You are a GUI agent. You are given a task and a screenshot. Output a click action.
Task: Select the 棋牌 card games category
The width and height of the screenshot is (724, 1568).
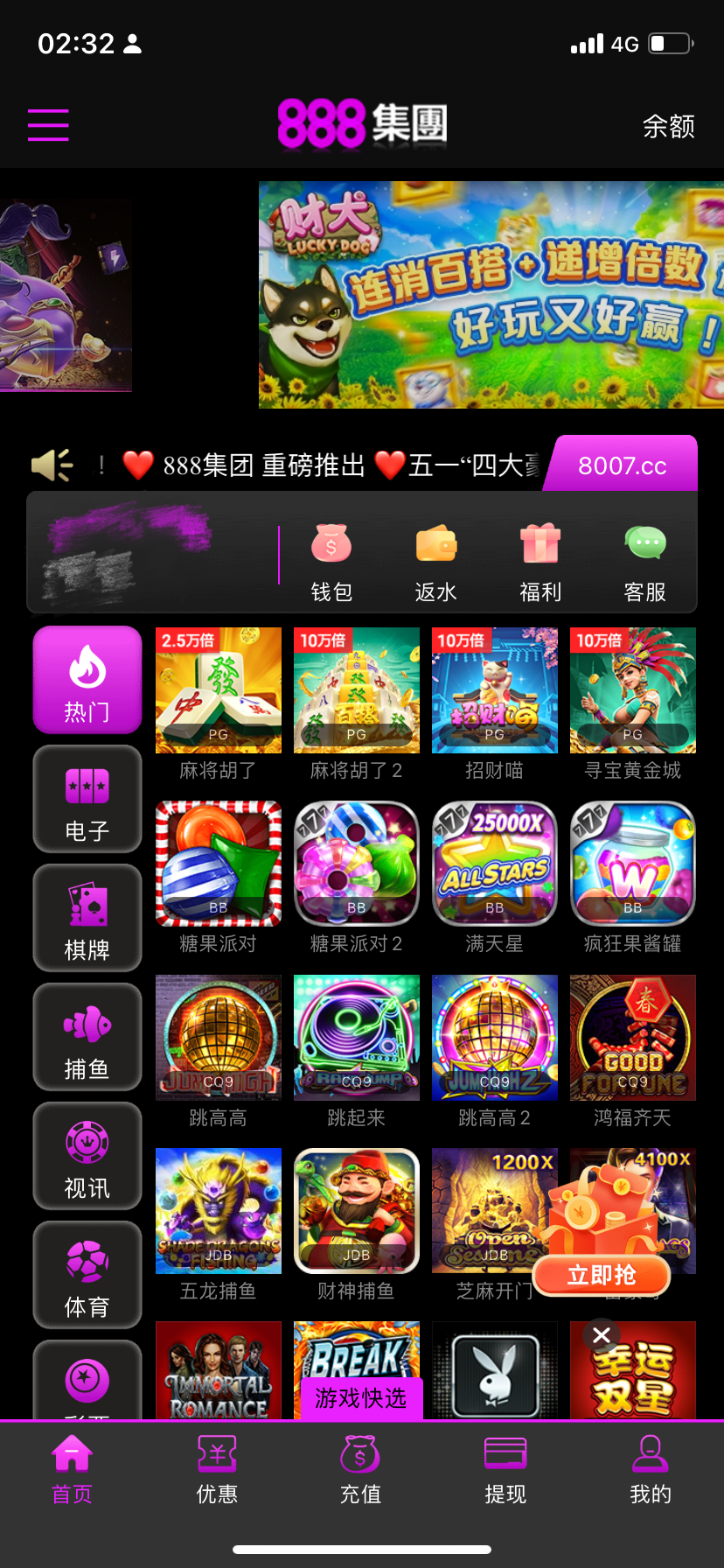click(87, 918)
